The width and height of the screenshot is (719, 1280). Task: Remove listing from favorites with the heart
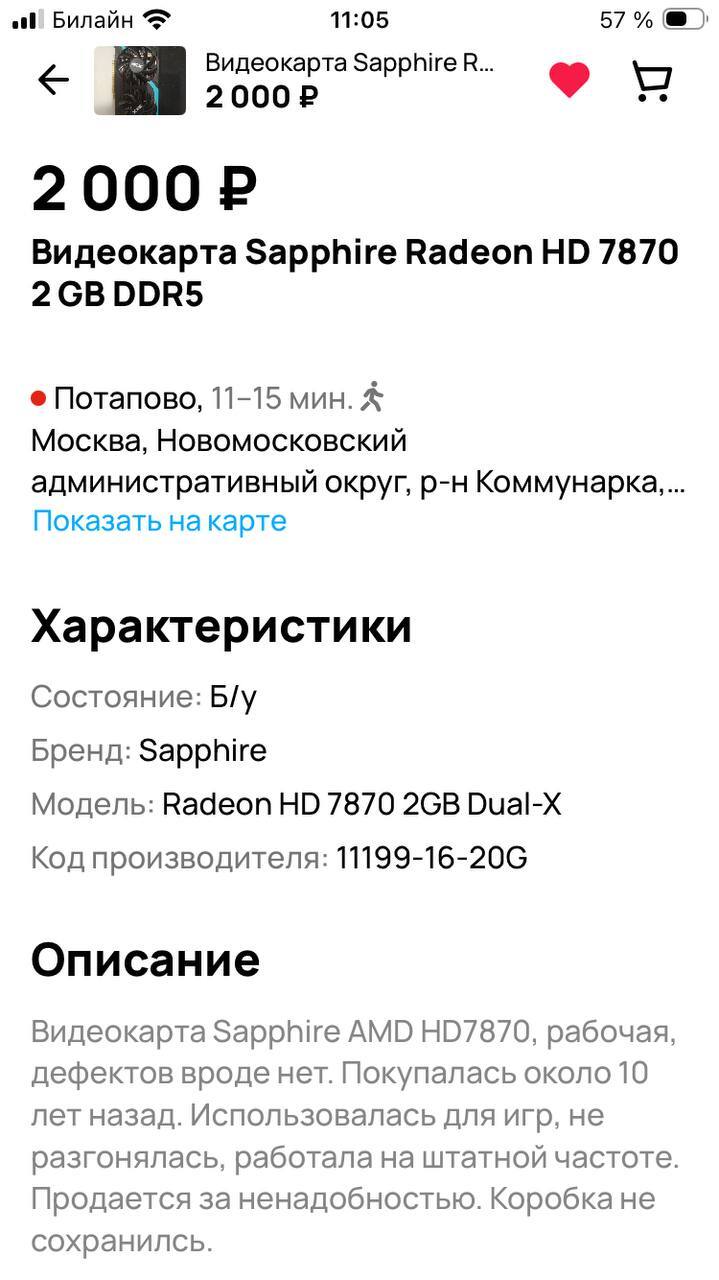pos(569,80)
